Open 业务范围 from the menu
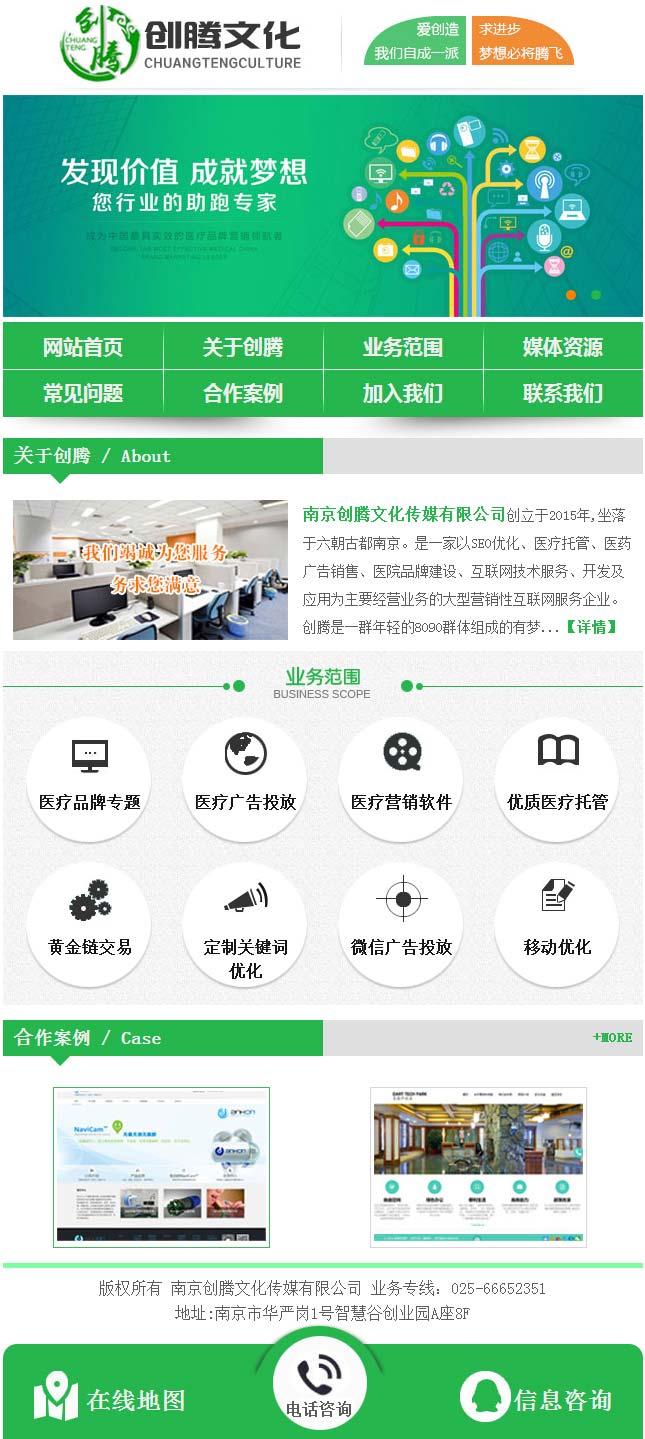 [x=403, y=347]
